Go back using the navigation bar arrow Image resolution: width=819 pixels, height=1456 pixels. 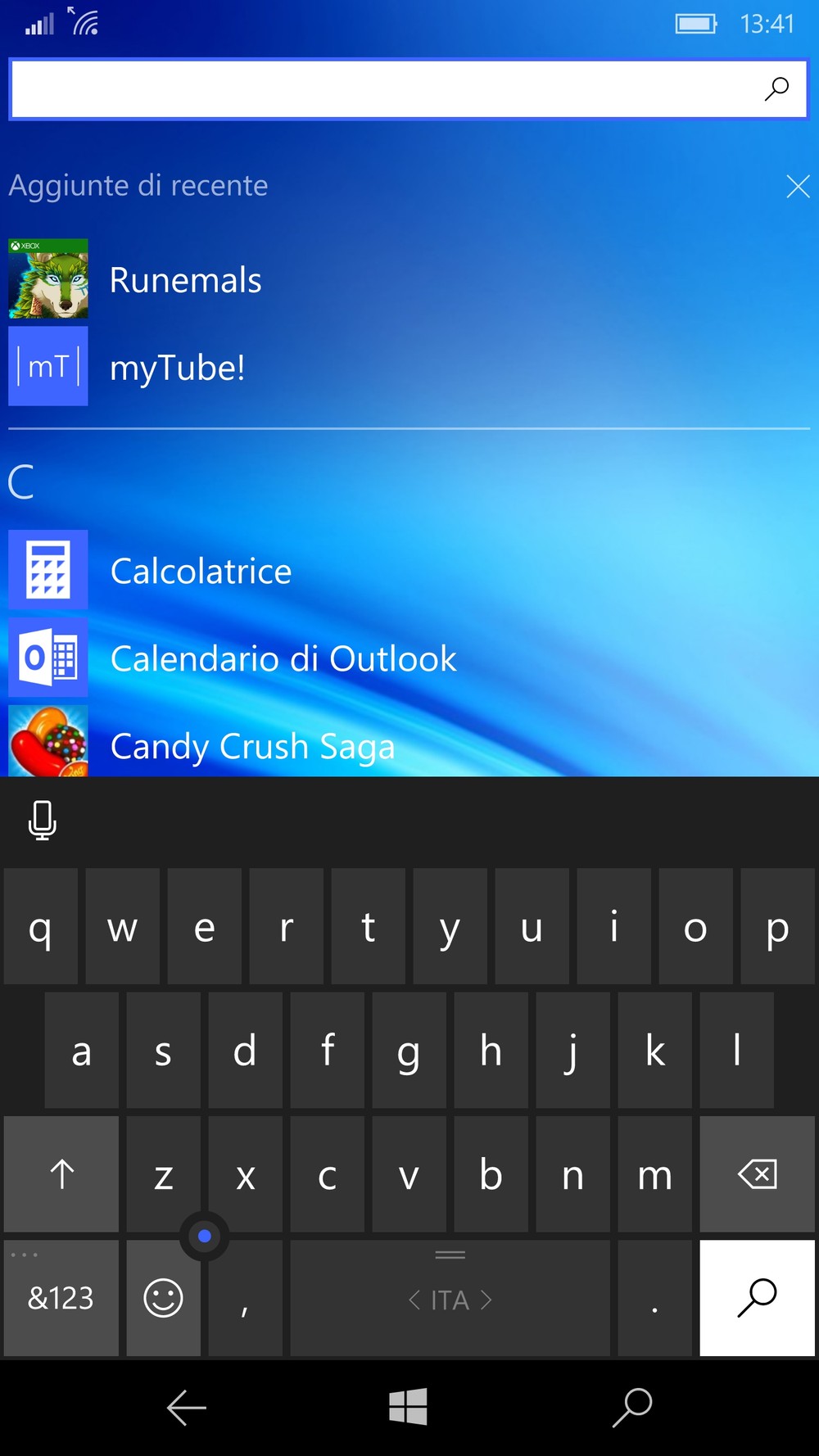pyautogui.click(x=186, y=1408)
